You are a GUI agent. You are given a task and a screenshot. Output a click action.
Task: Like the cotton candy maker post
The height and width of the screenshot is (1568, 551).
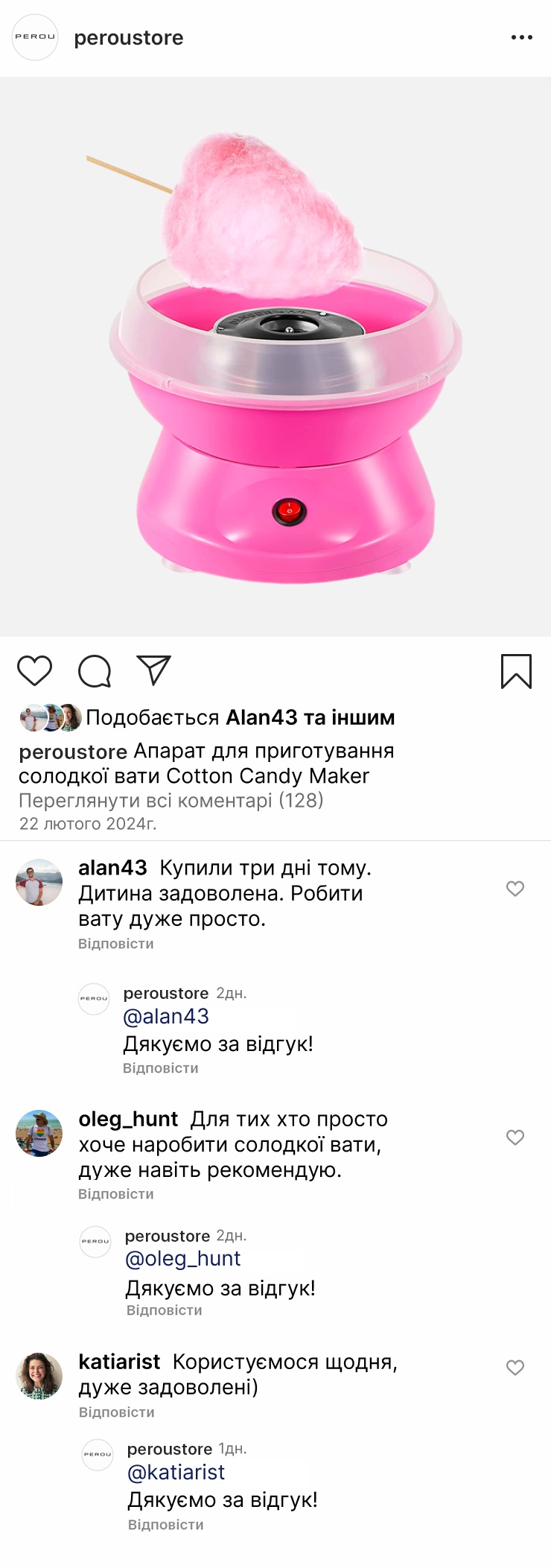[x=34, y=670]
